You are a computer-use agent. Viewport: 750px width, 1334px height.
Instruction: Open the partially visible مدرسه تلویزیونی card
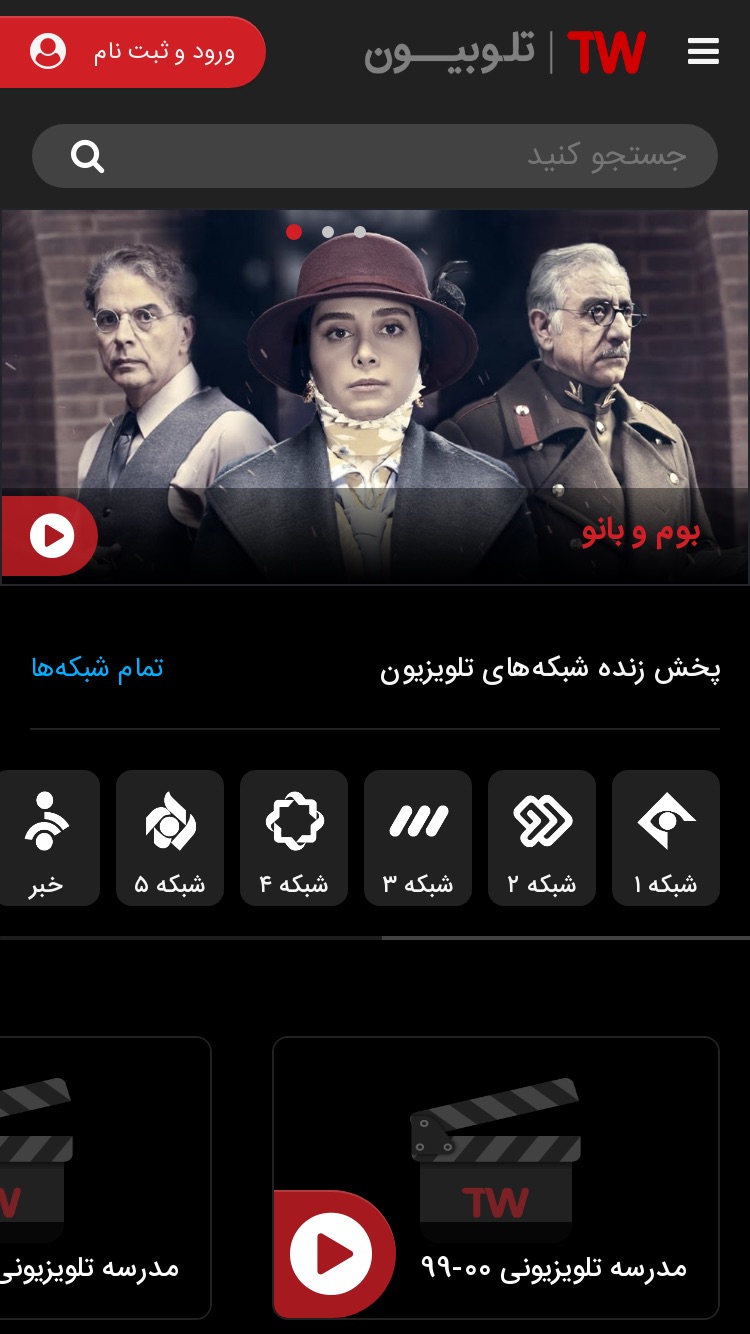(x=105, y=1178)
